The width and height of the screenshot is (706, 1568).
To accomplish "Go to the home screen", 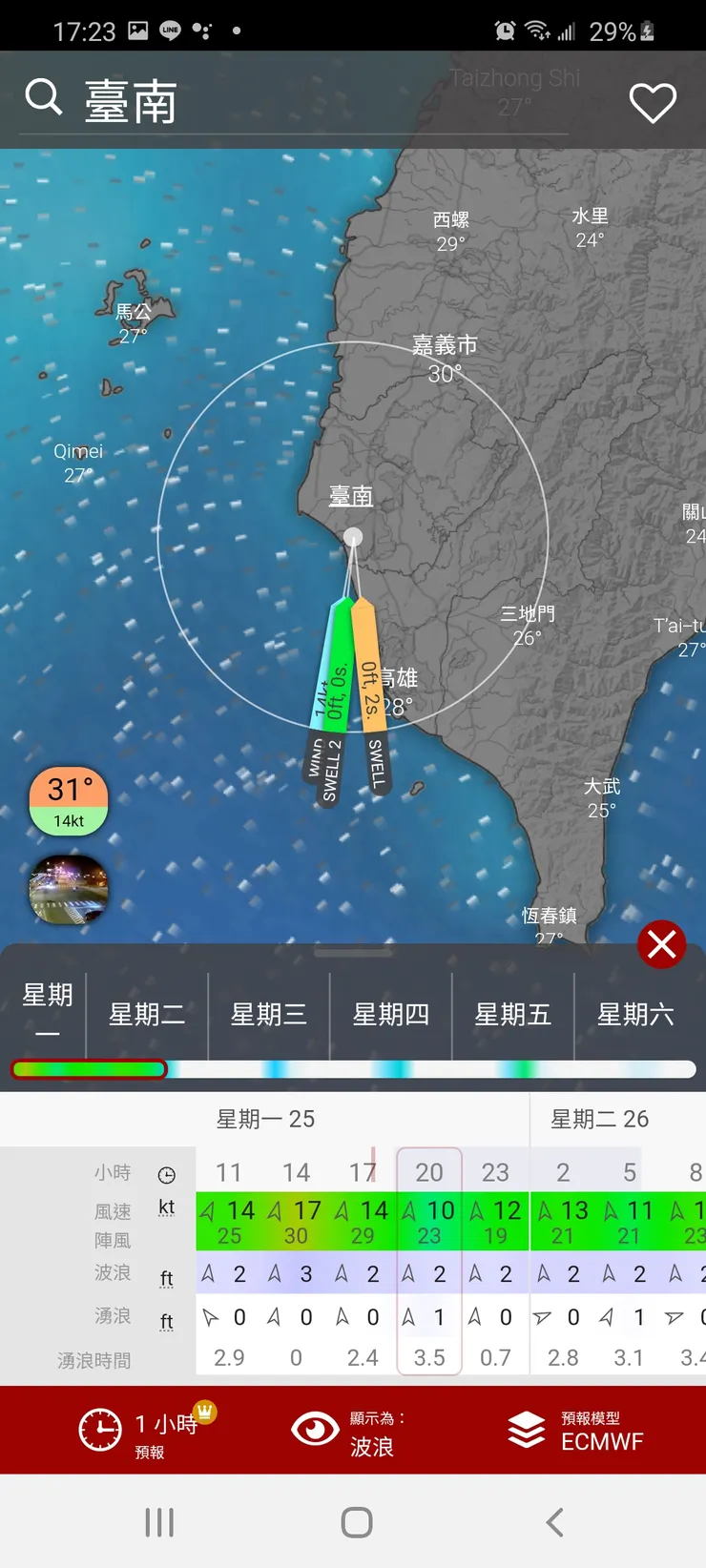I will pyautogui.click(x=356, y=1522).
